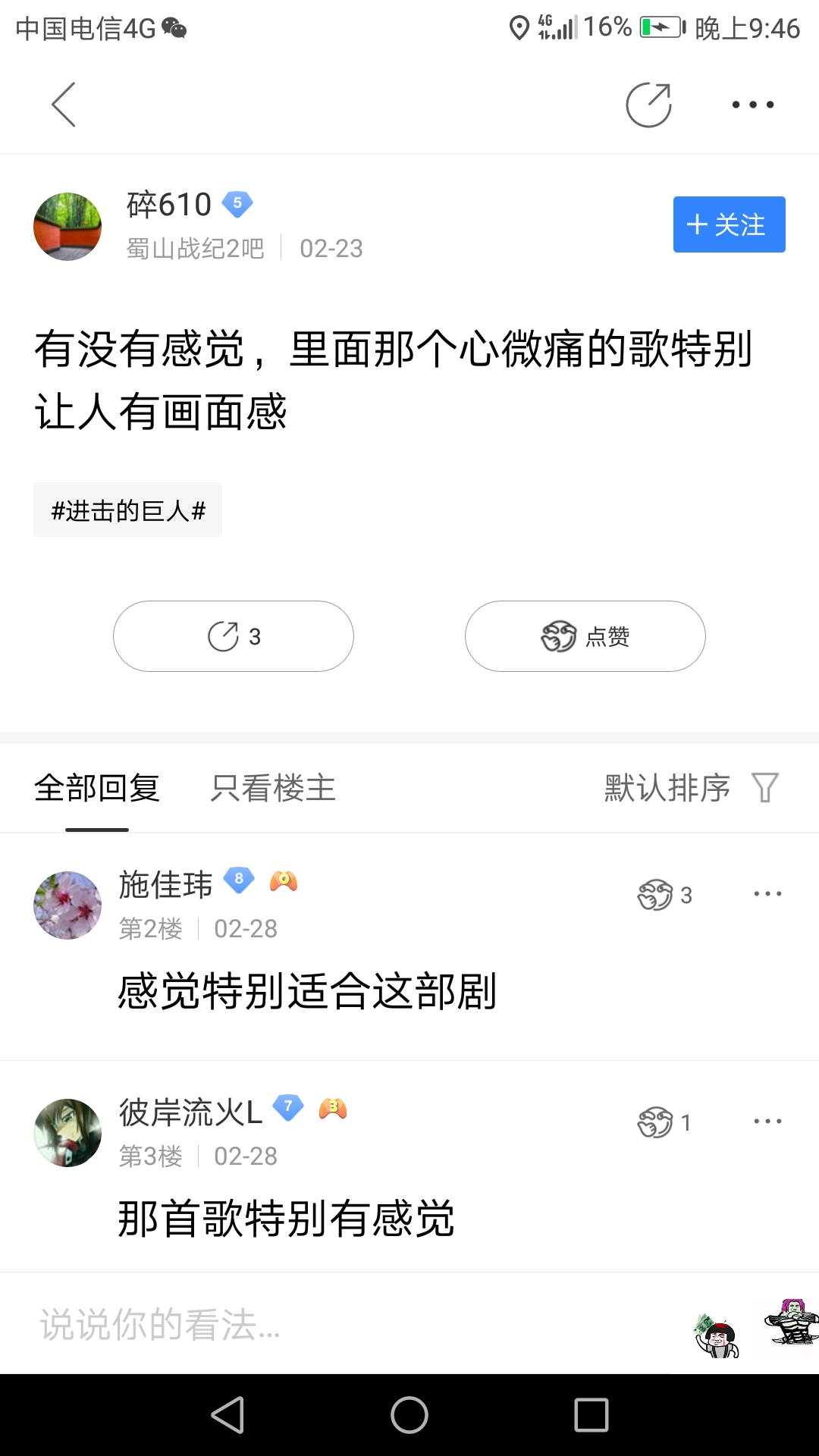Image resolution: width=819 pixels, height=1456 pixels.
Task: Tap the 点赞 like icon on the post
Action: click(x=585, y=636)
